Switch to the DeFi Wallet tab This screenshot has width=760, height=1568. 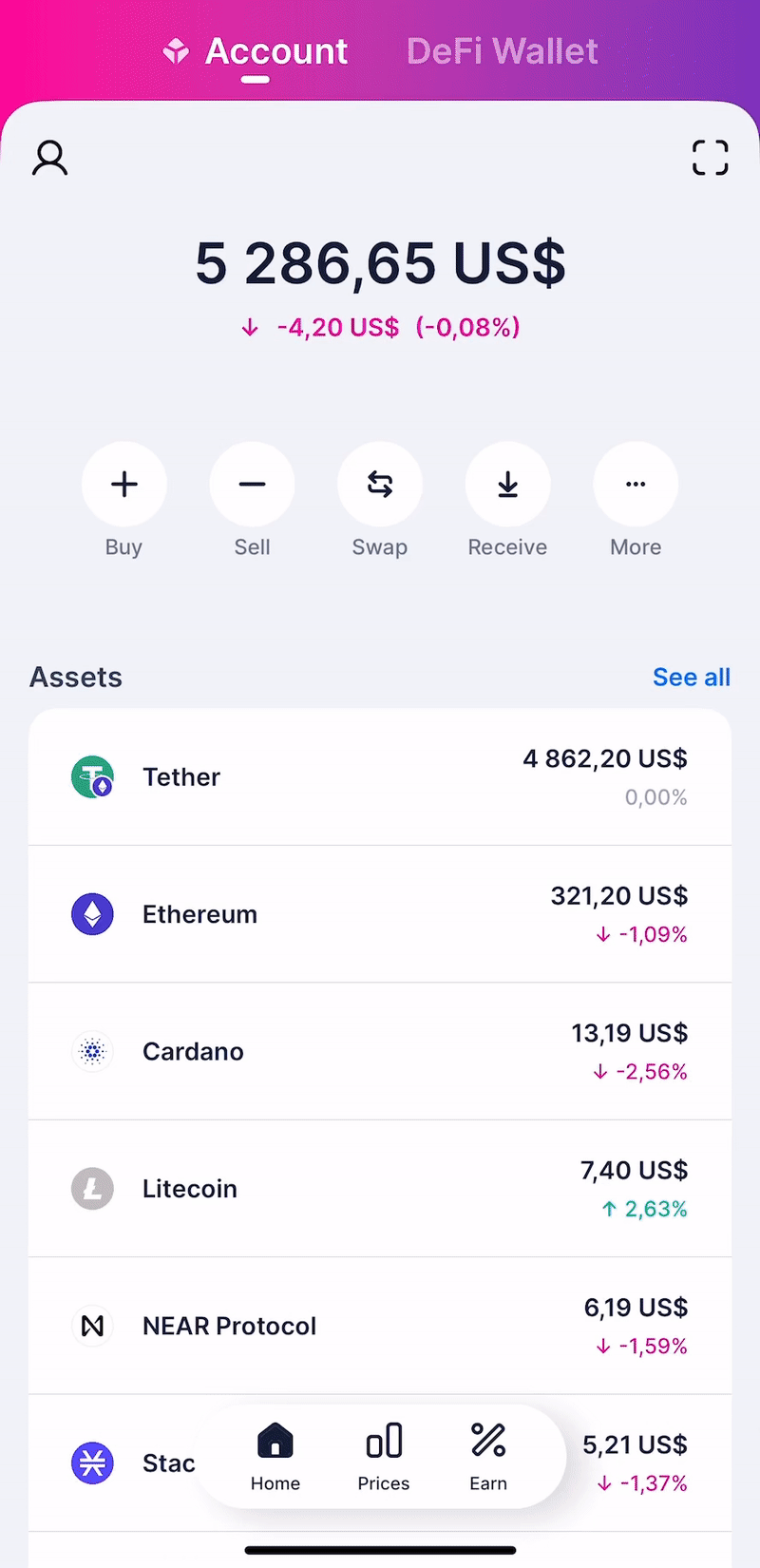click(x=502, y=50)
